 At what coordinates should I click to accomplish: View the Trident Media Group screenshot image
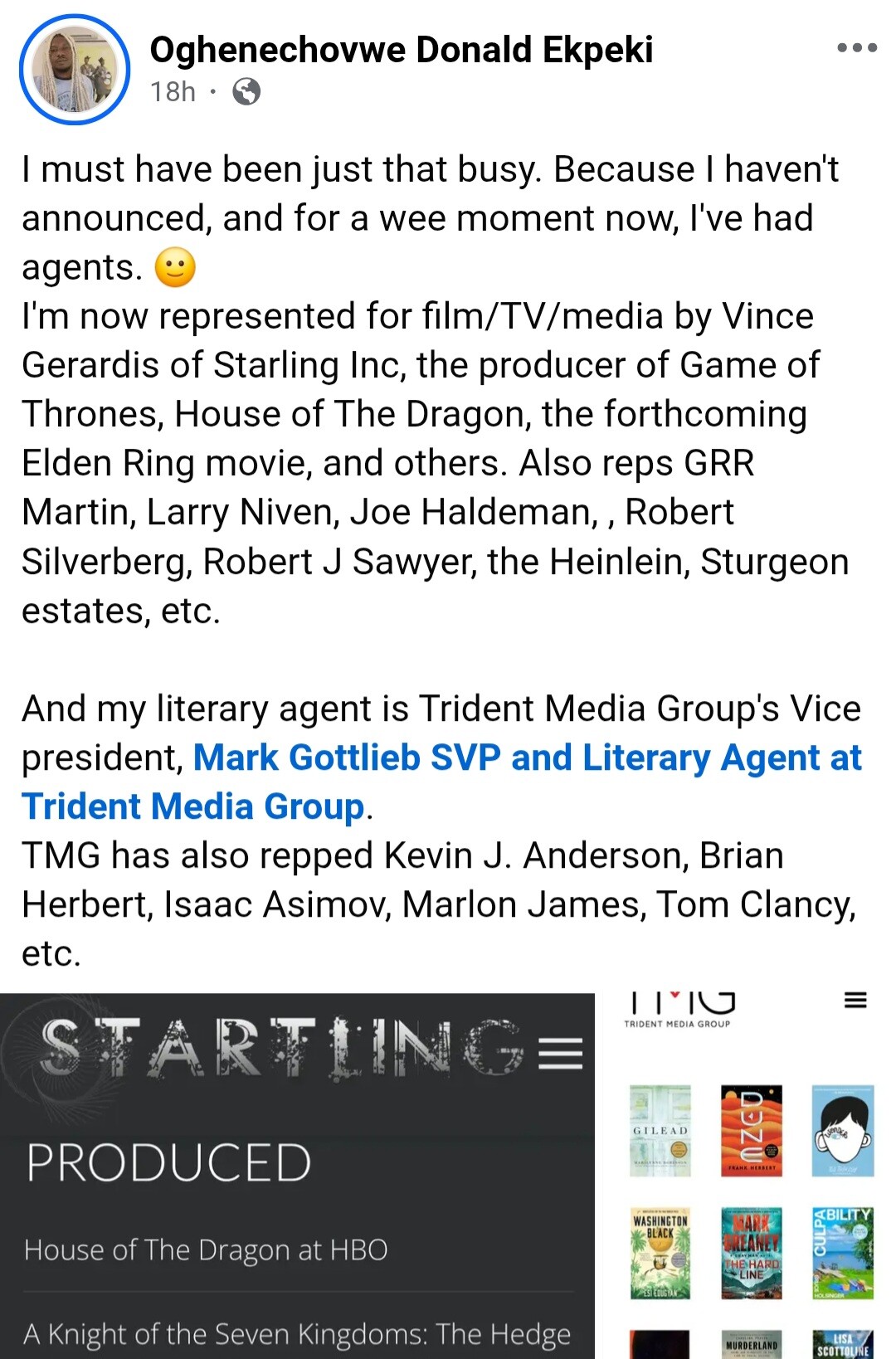click(x=748, y=1175)
